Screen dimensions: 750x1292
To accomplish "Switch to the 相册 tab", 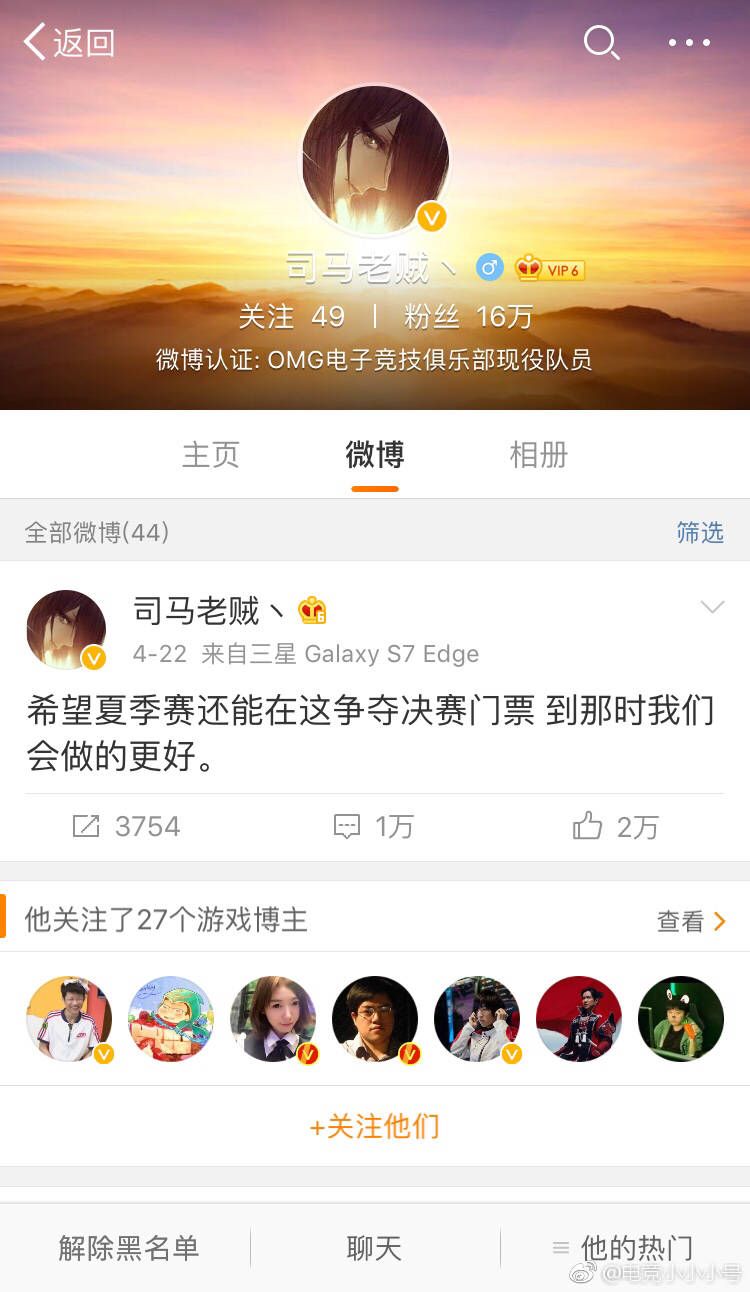I will click(x=539, y=455).
